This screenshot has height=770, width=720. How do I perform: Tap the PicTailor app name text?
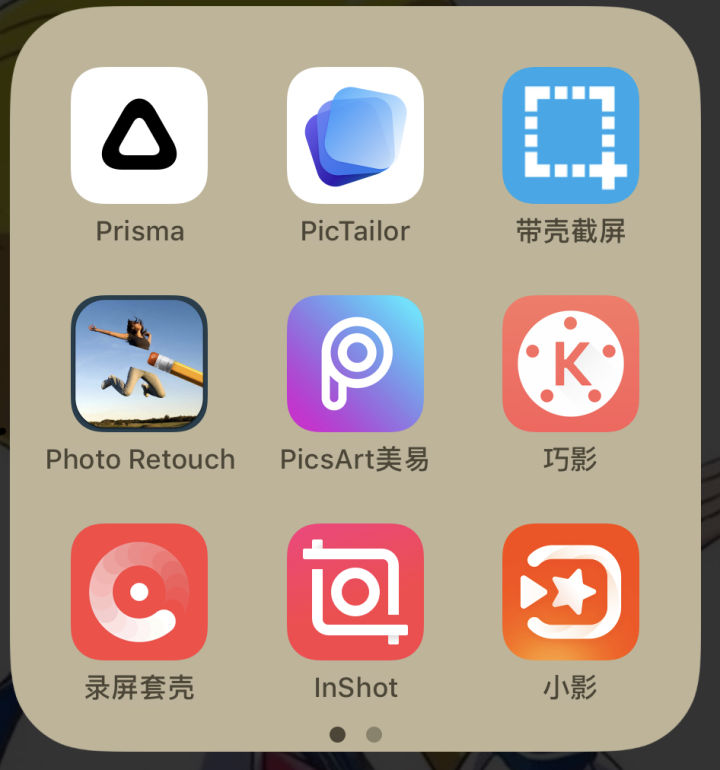pos(356,231)
